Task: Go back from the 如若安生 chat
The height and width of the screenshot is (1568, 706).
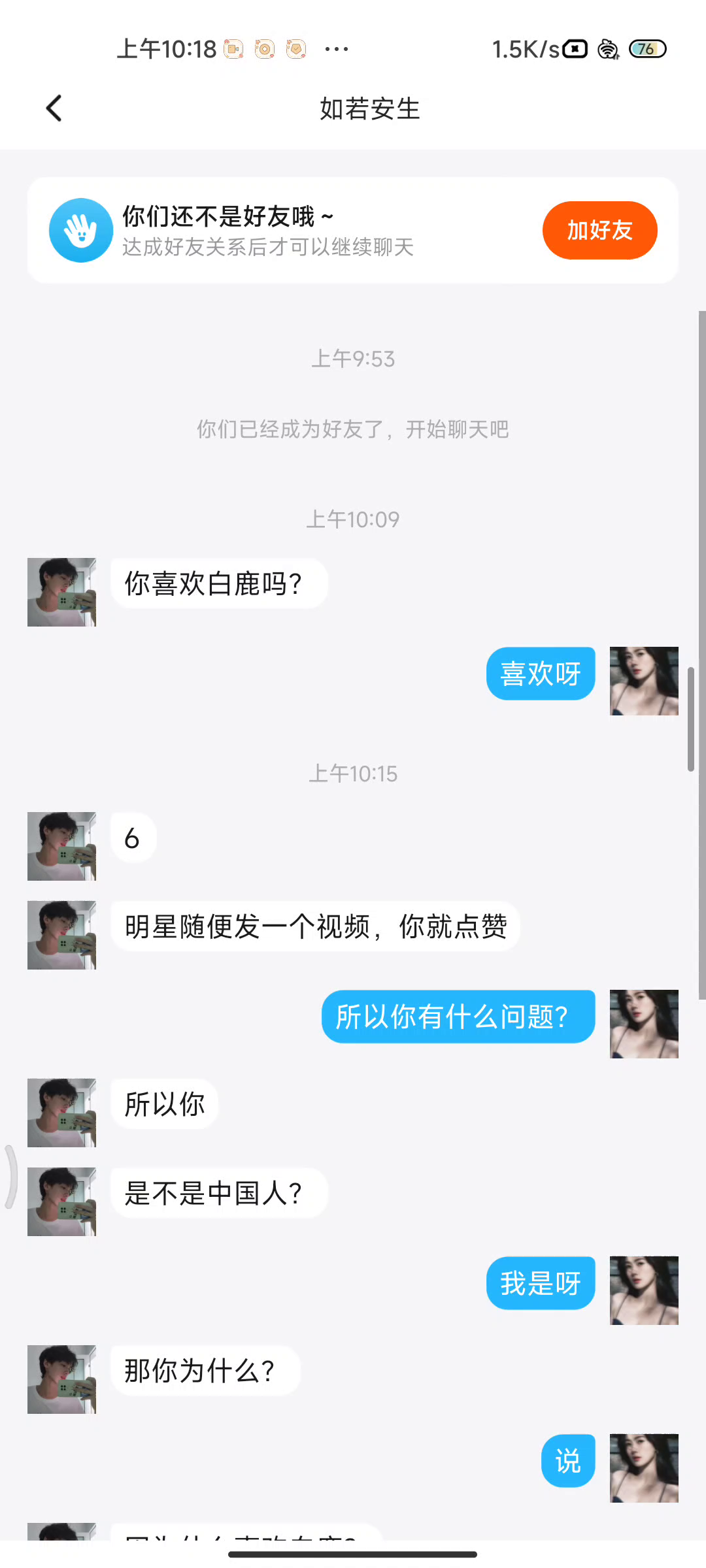Action: [x=54, y=108]
